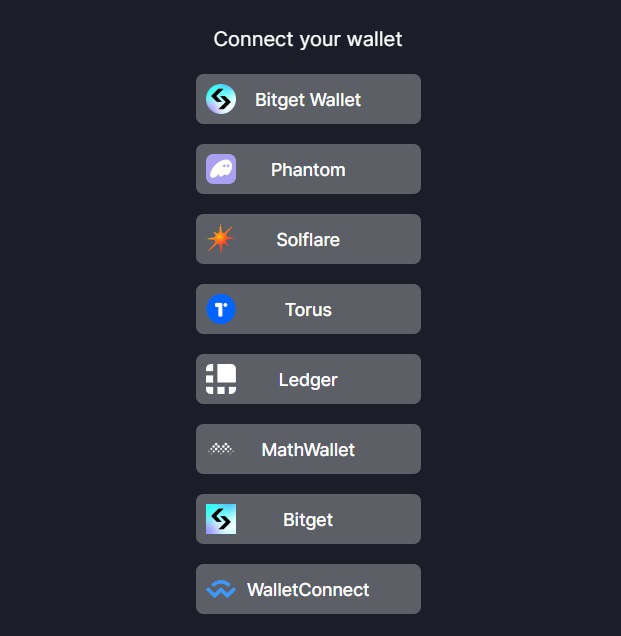Connect using Torus
Viewport: 621px width, 636px height.
[308, 309]
